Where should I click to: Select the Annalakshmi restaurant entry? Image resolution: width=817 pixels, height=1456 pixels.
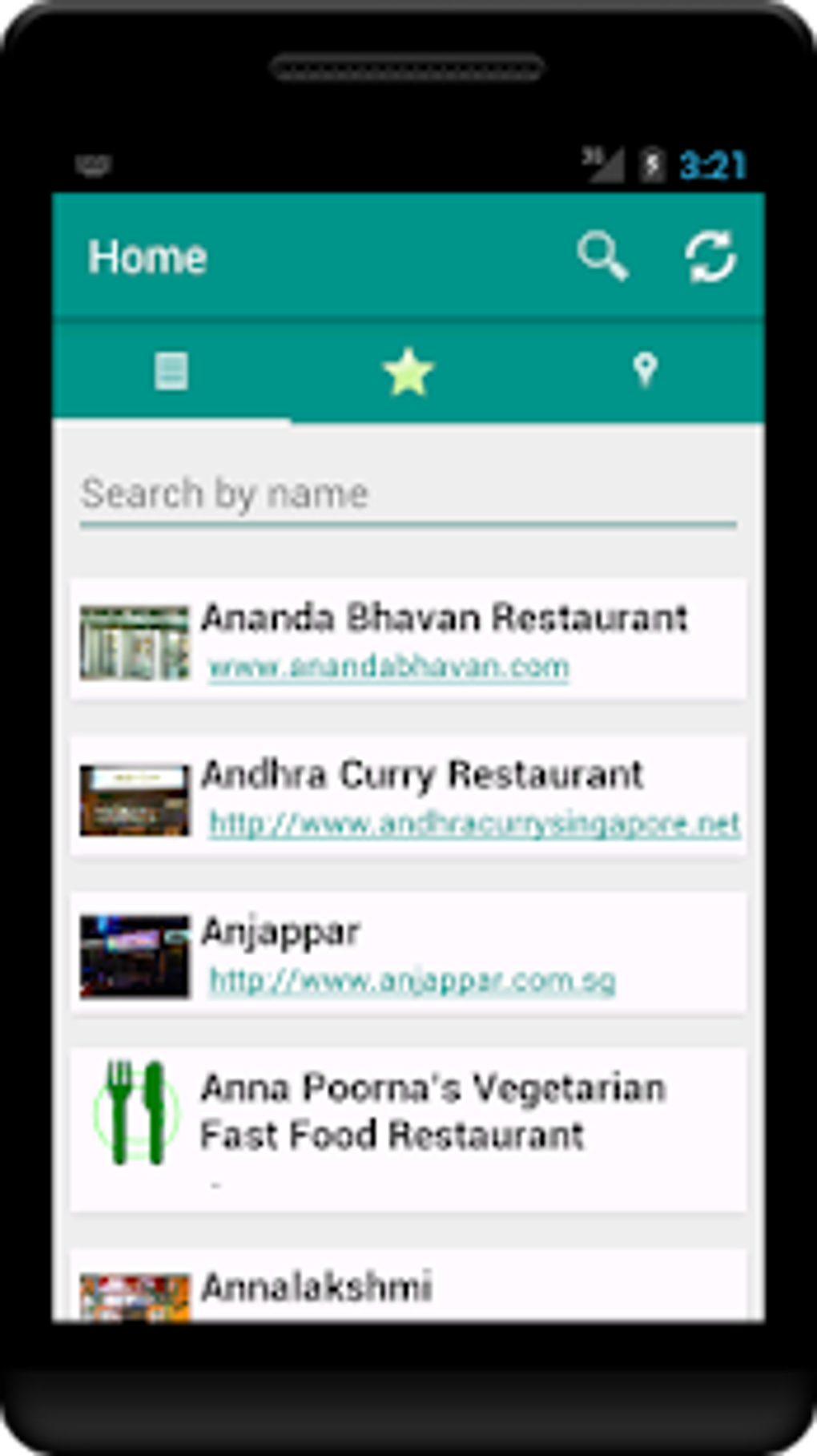408,1285
